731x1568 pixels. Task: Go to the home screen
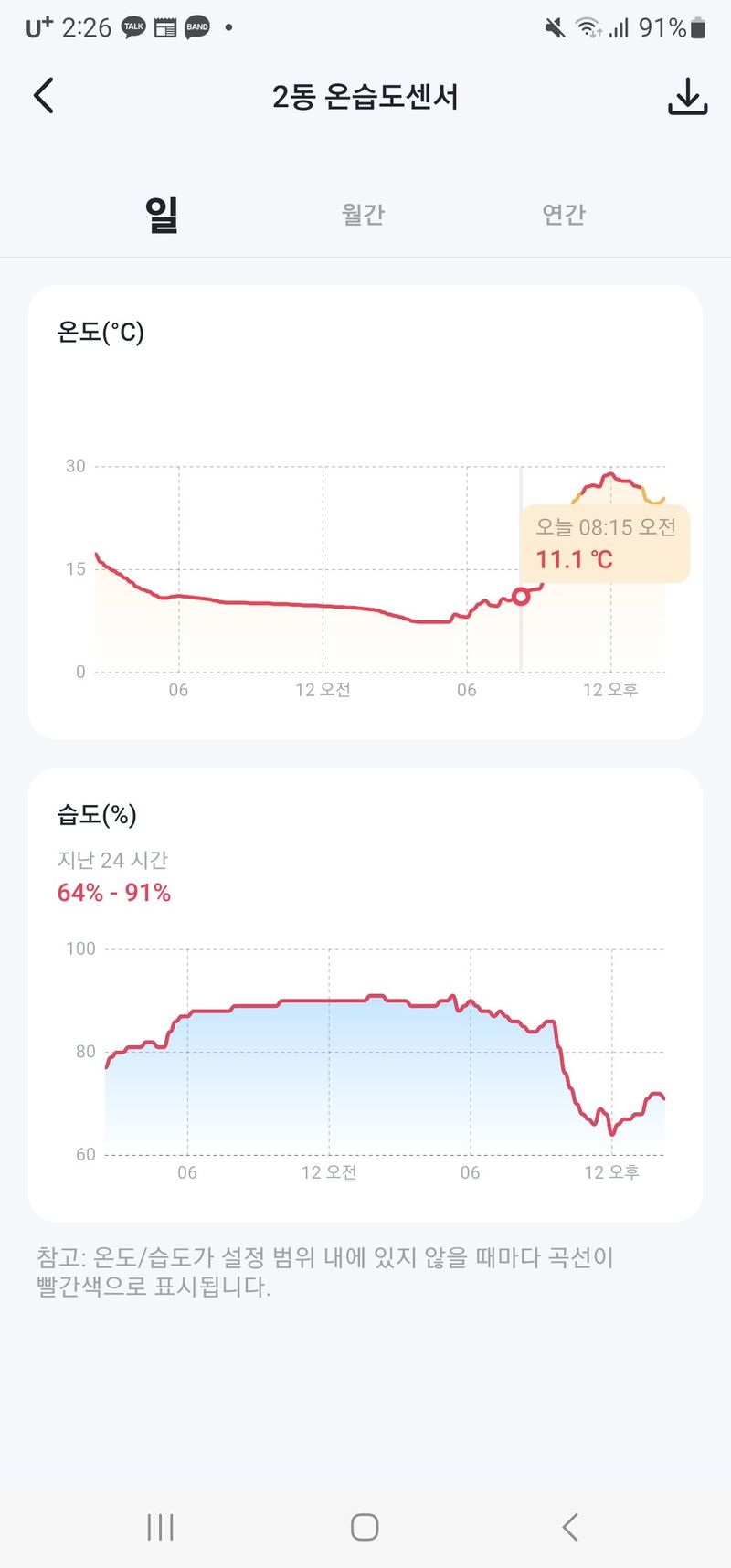pyautogui.click(x=365, y=1527)
